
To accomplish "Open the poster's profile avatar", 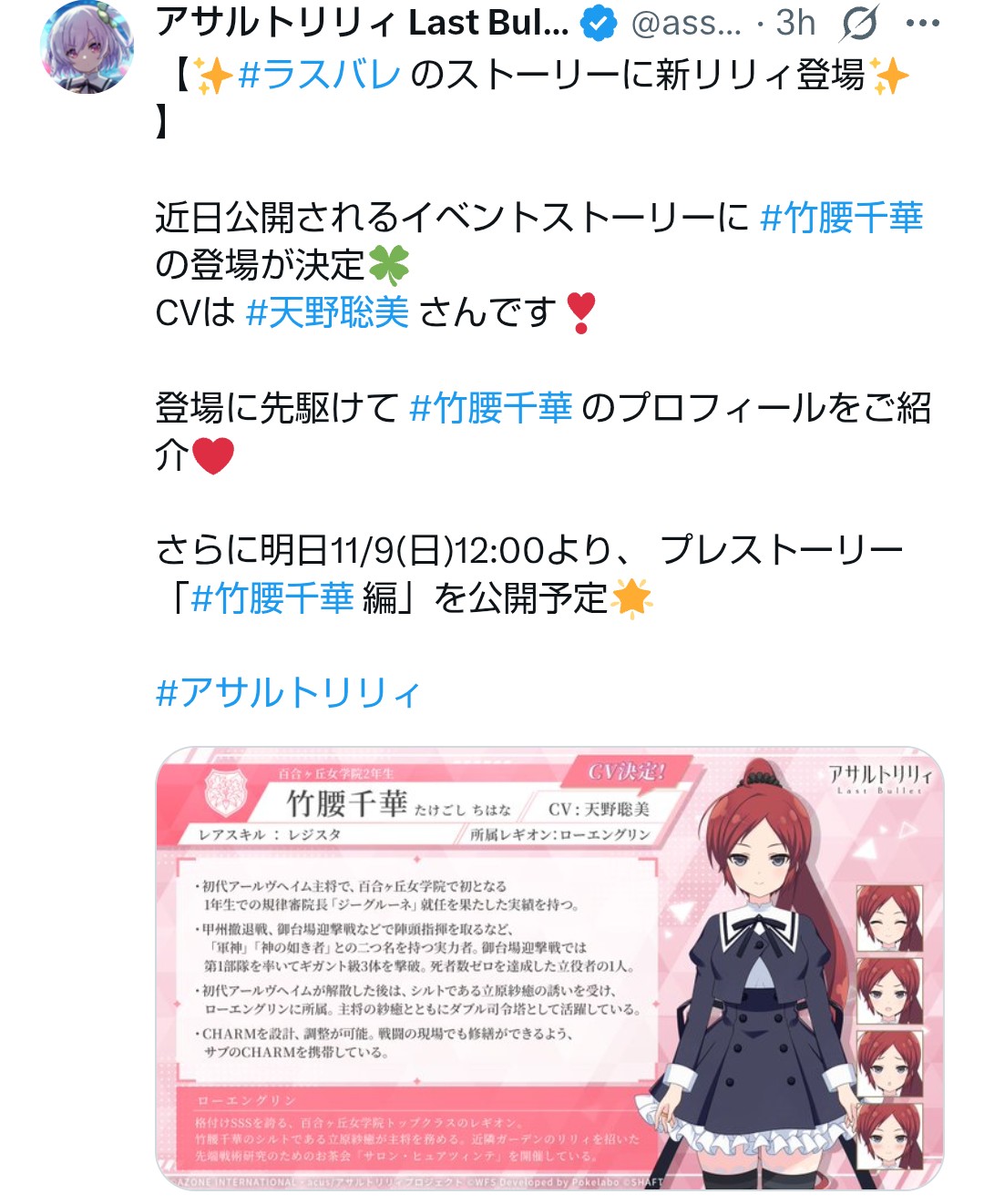I will [x=87, y=47].
